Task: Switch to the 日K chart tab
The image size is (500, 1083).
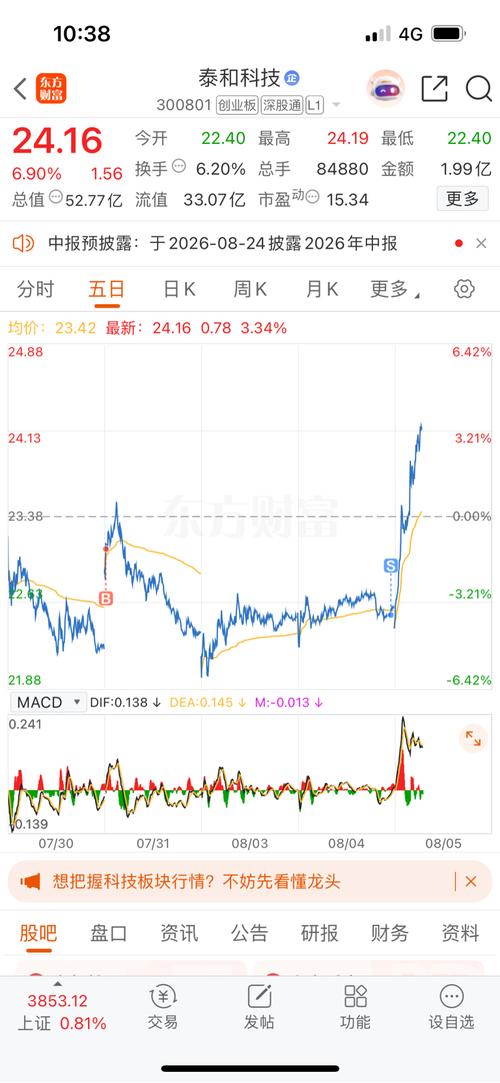Action: point(179,289)
